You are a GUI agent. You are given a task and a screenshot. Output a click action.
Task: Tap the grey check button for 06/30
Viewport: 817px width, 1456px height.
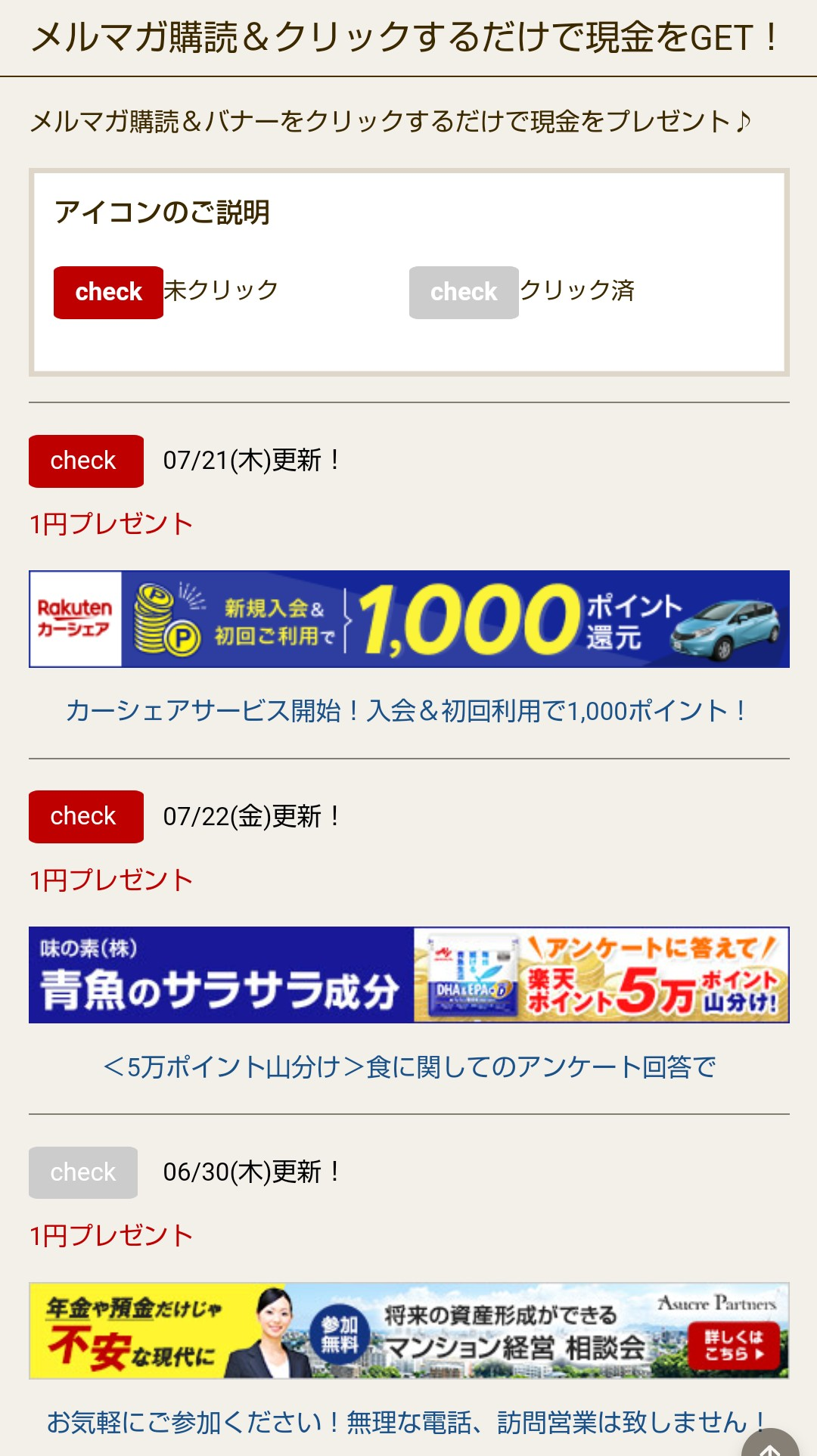[x=83, y=1172]
